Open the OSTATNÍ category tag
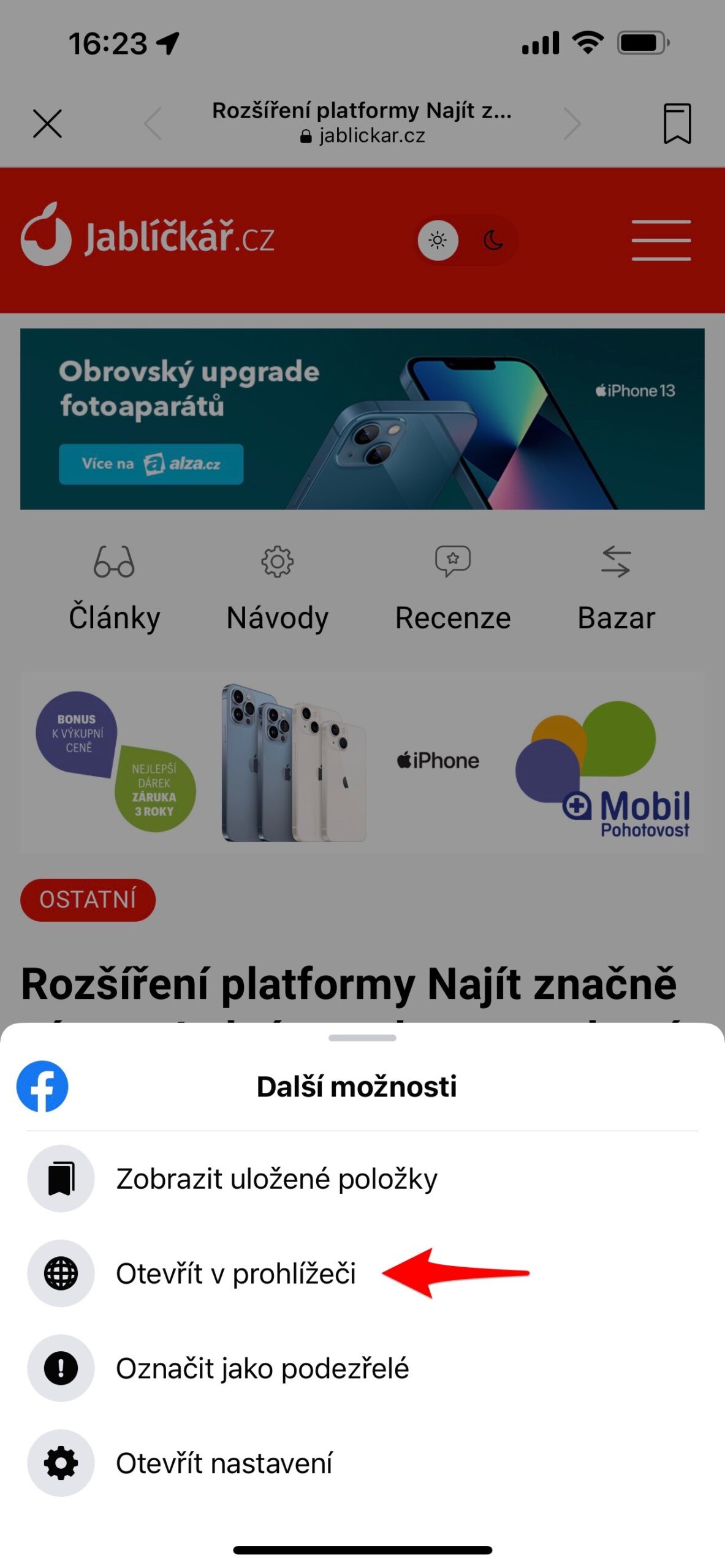 (x=88, y=900)
